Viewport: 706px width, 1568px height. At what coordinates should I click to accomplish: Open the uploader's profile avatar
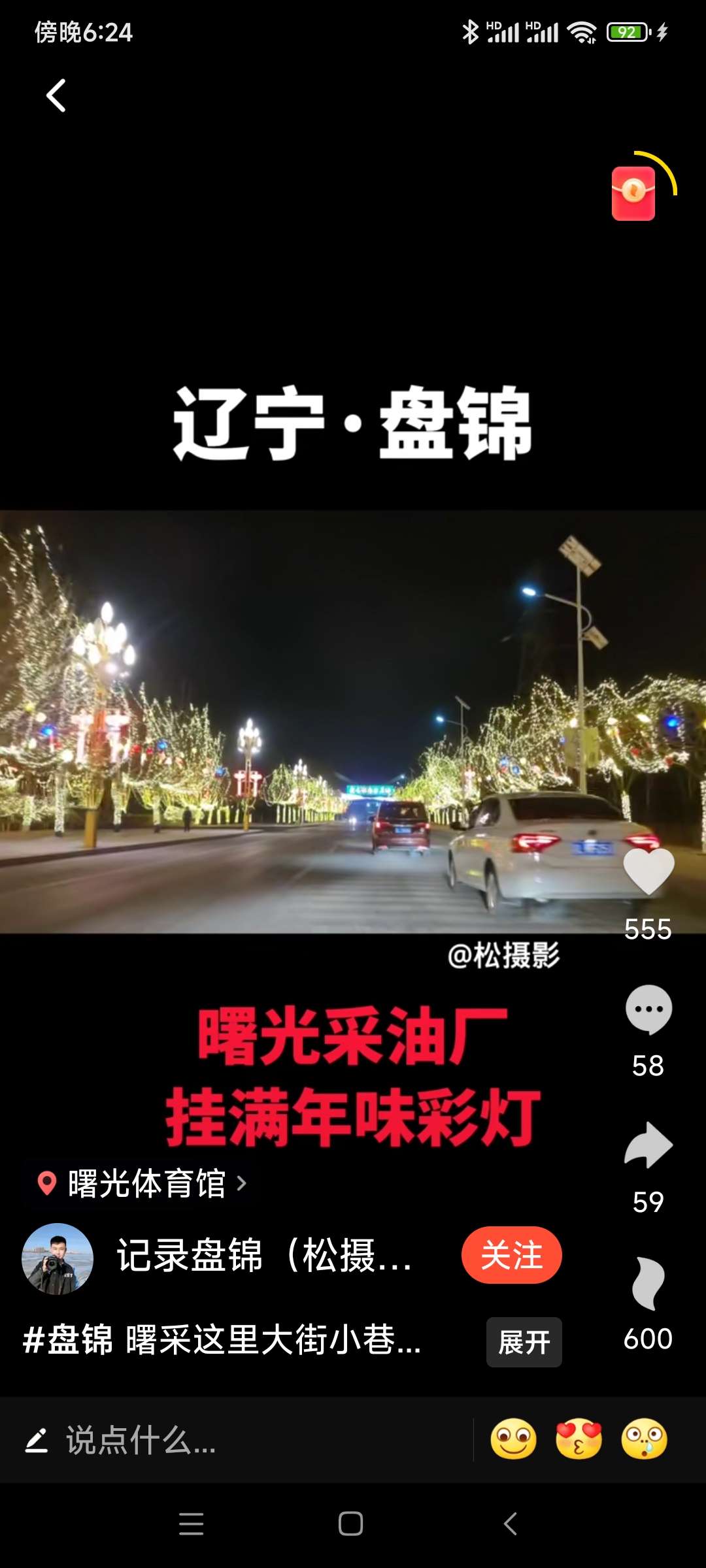(58, 1258)
